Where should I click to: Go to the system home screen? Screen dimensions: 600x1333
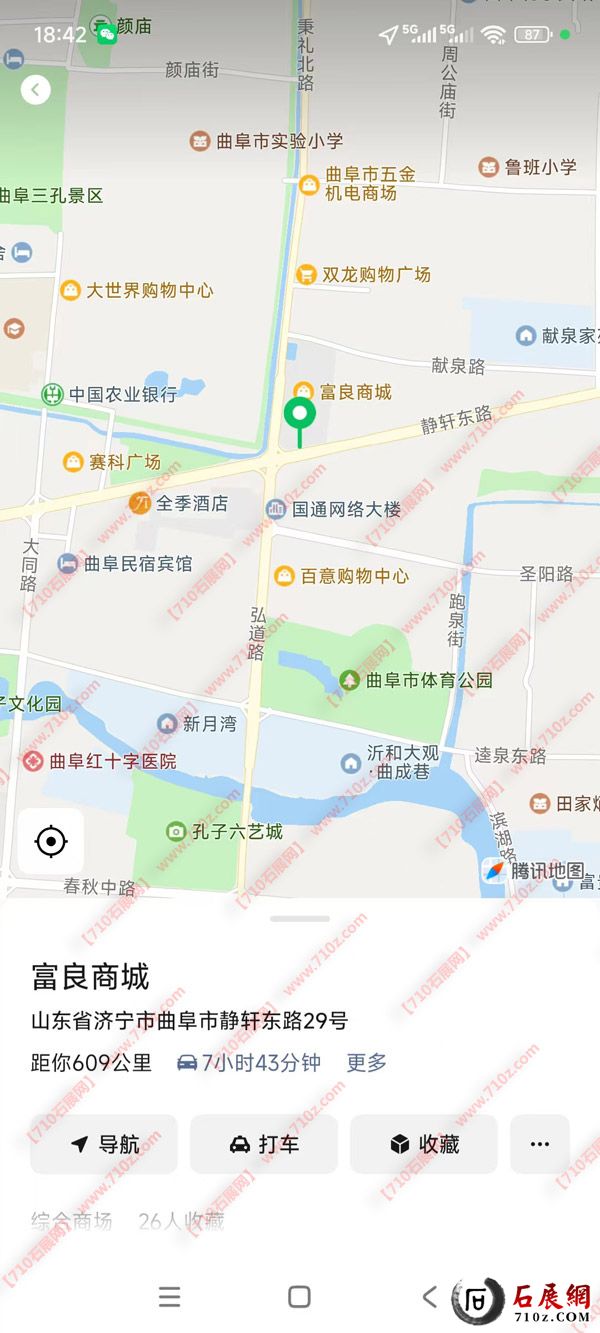[x=299, y=1297]
